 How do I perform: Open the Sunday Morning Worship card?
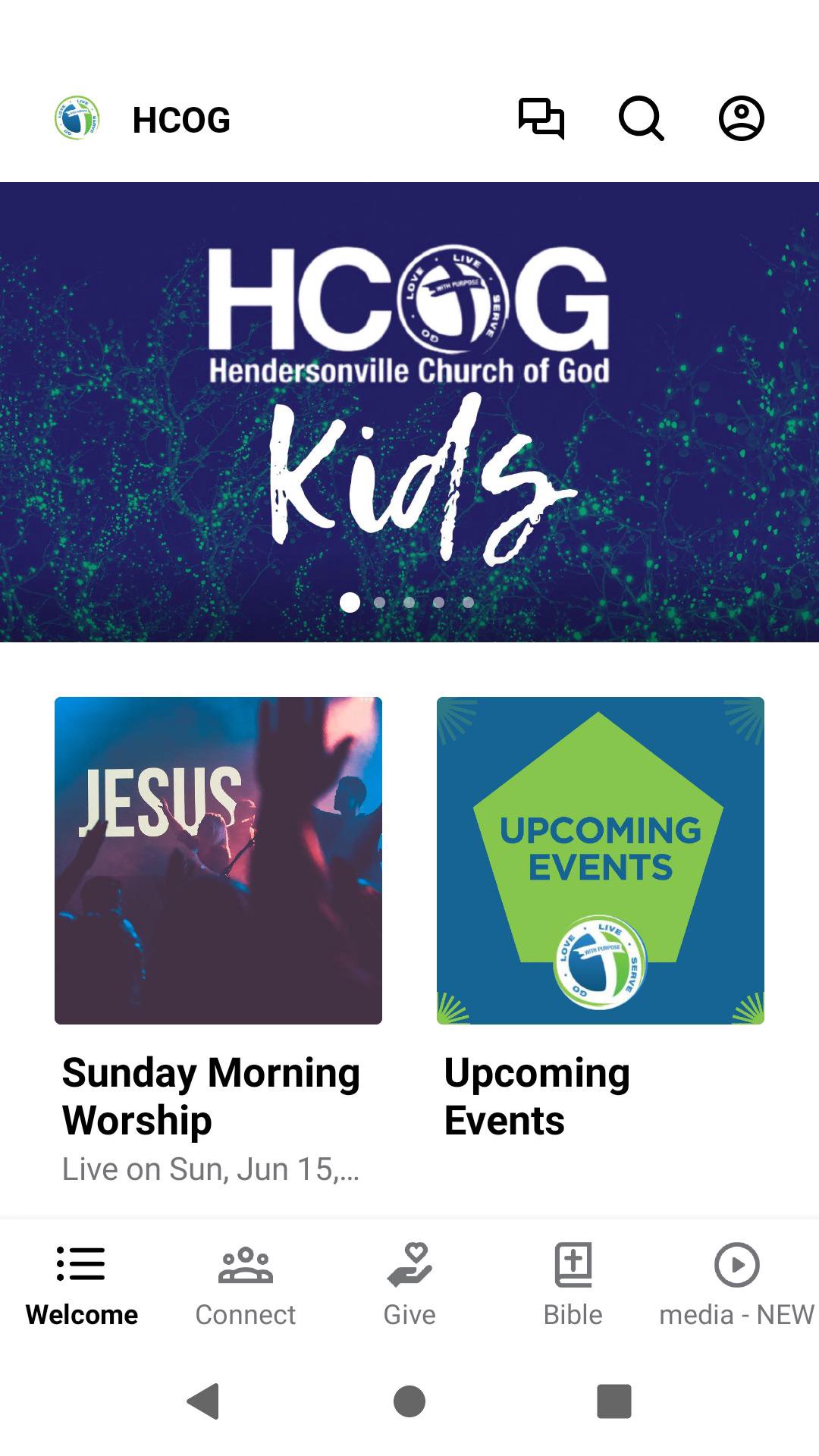pos(218,860)
